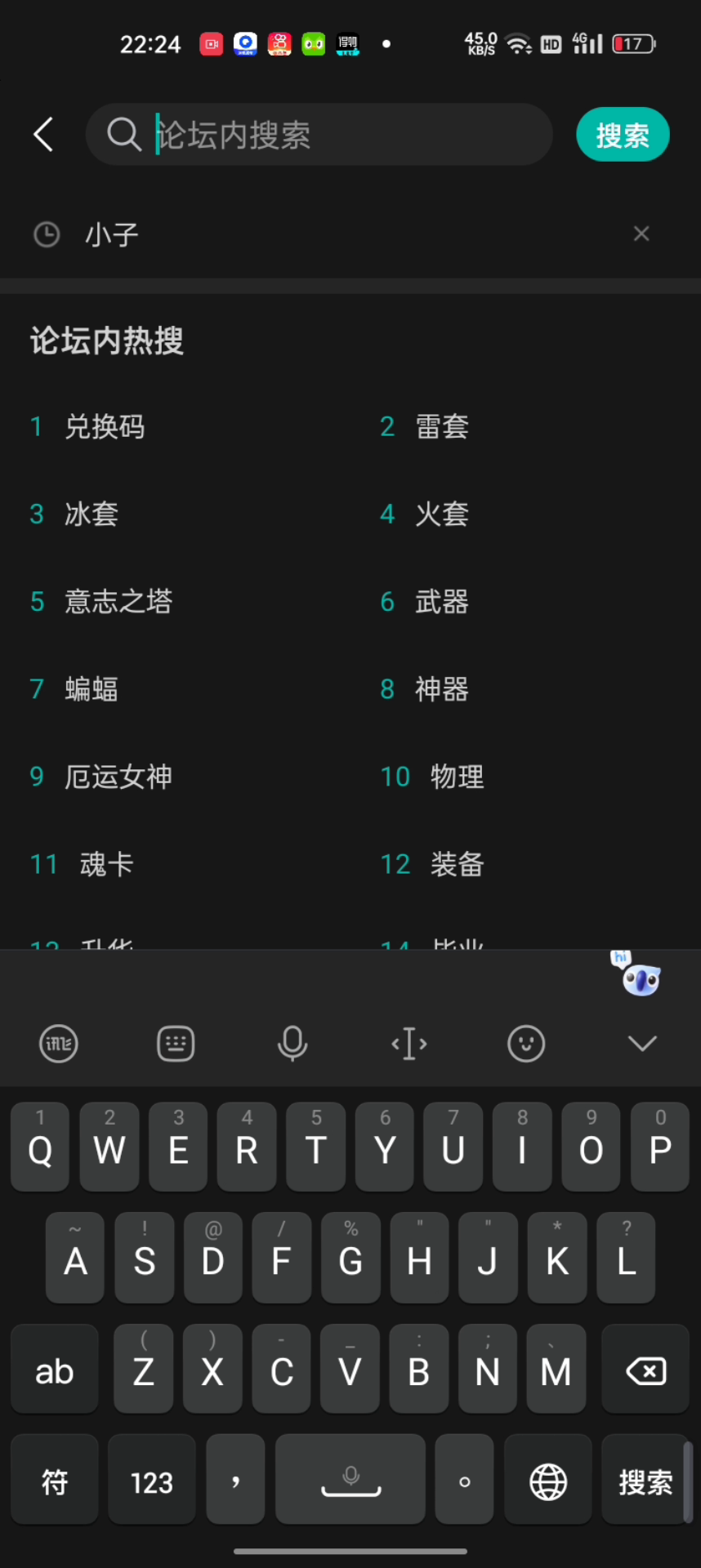This screenshot has height=1568, width=701.
Task: Search hot term 魂卡
Action: [106, 864]
